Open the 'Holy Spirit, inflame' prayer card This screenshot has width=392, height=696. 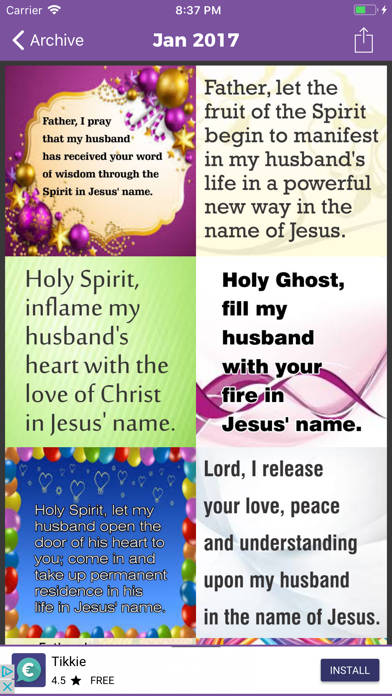coord(100,352)
